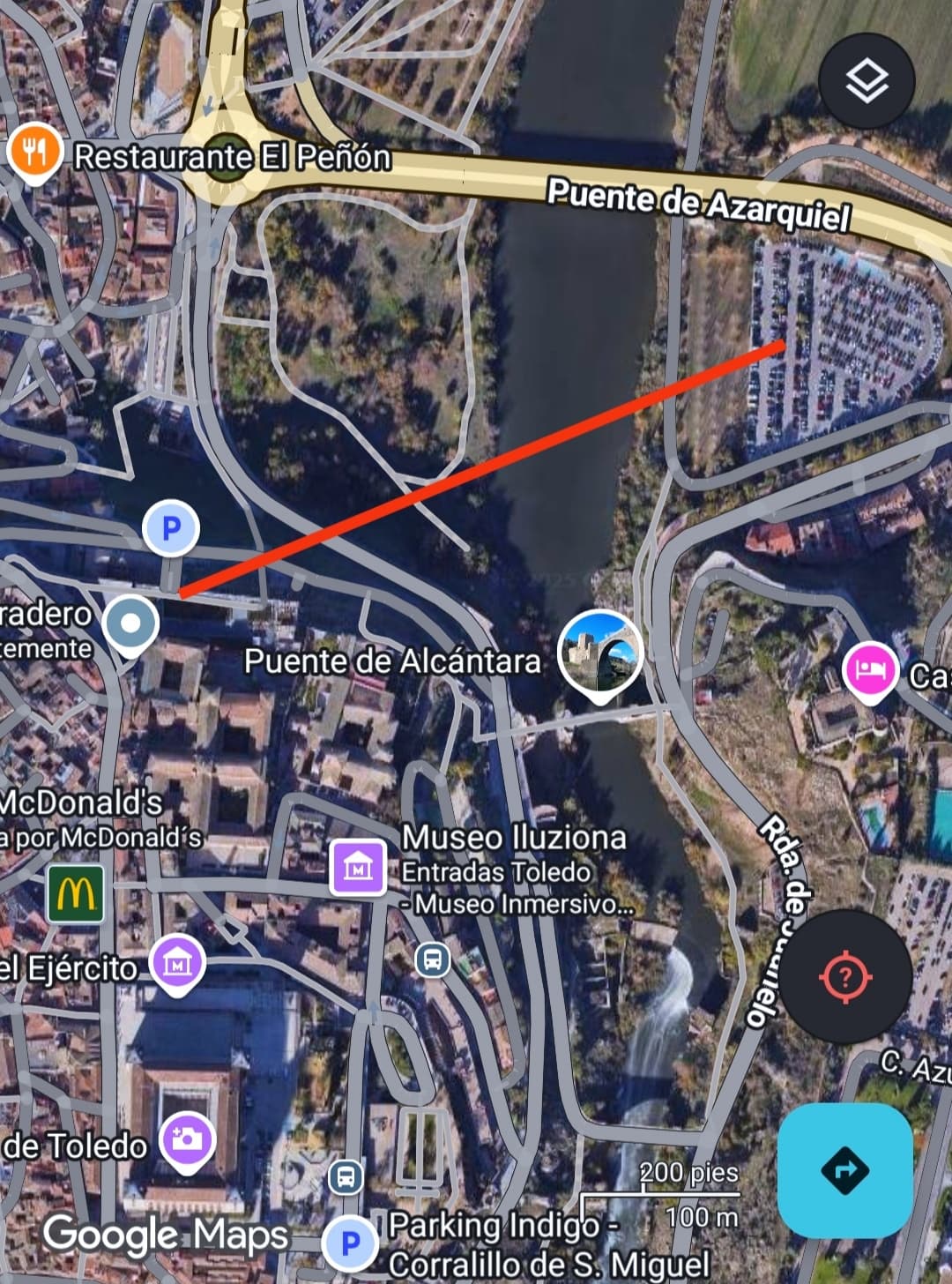The image size is (952, 1284).
Task: Tap the gray selected location pin
Action: point(130,623)
